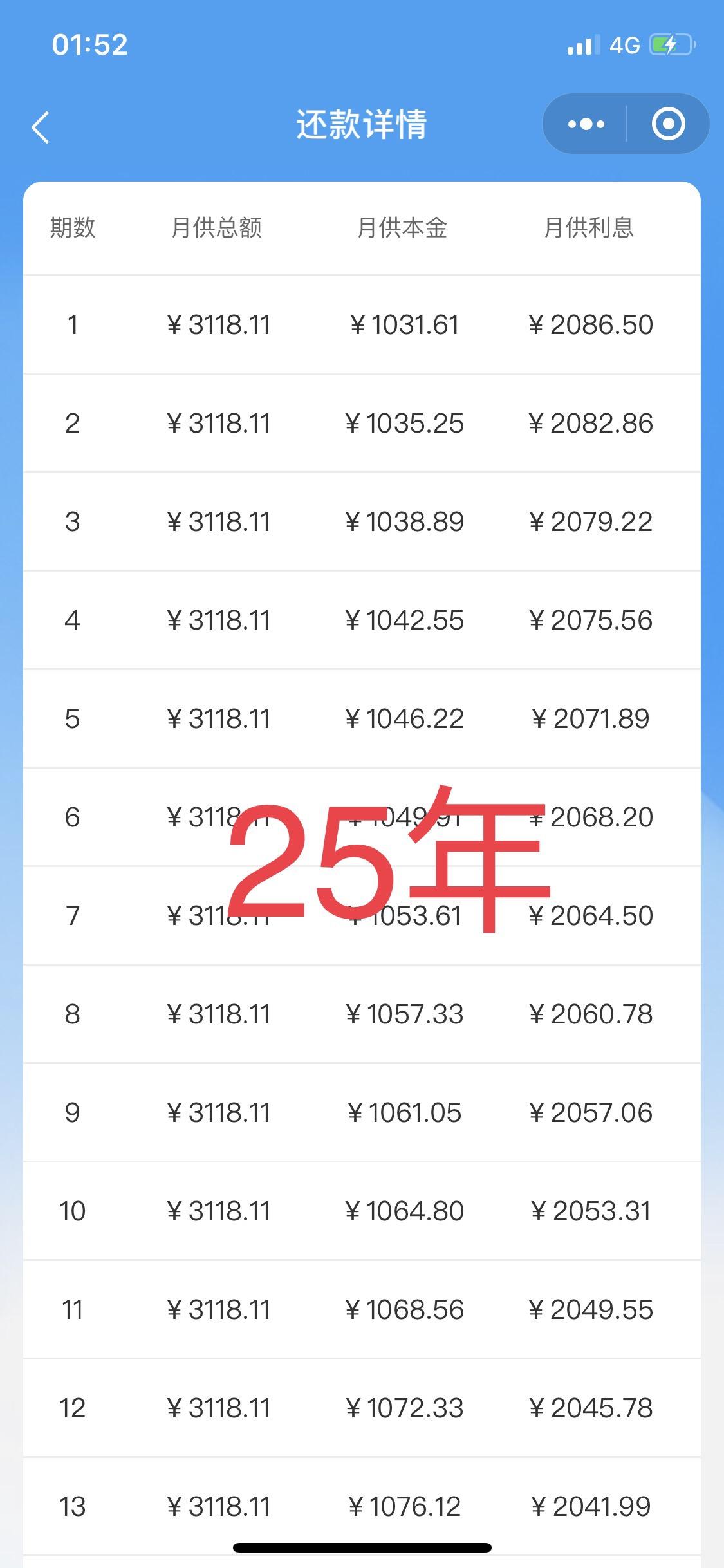Open the mini program more-options menu
This screenshot has width=724, height=1568.
[x=586, y=124]
